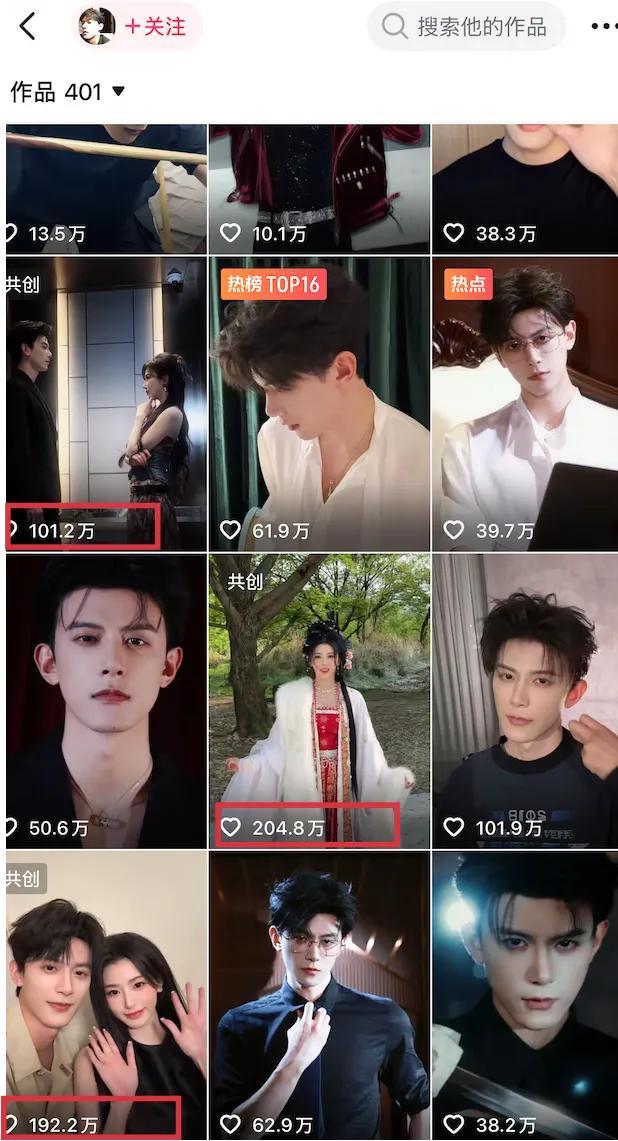Open the video with 38.2万 likes
Screen dimensions: 618x1141
click(x=524, y=995)
